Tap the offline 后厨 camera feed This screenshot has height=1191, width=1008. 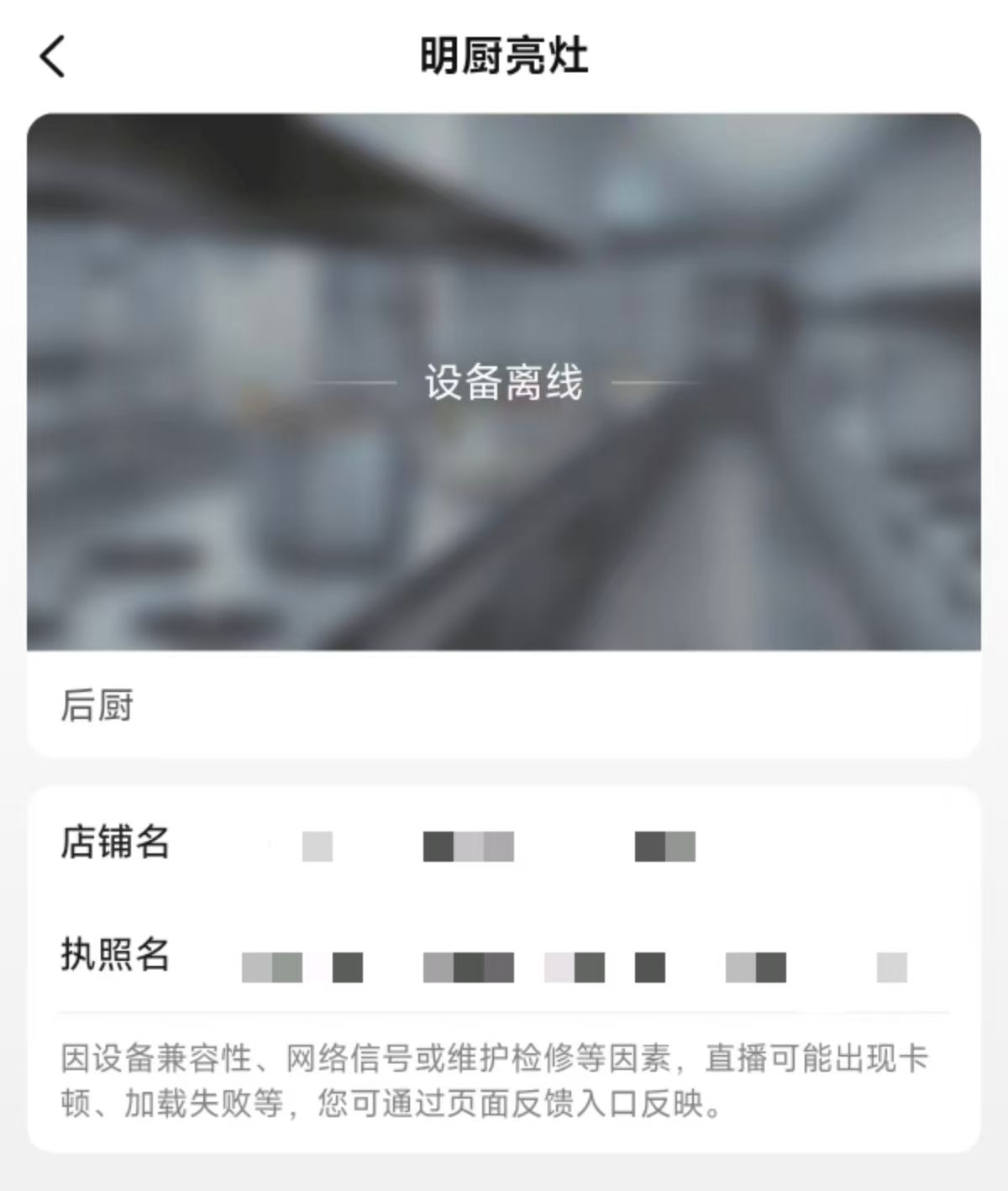[x=504, y=382]
